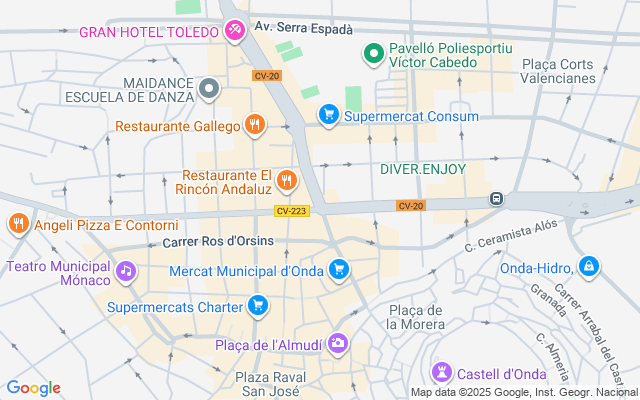Select the Supermercat Consum pin

[x=329, y=116]
